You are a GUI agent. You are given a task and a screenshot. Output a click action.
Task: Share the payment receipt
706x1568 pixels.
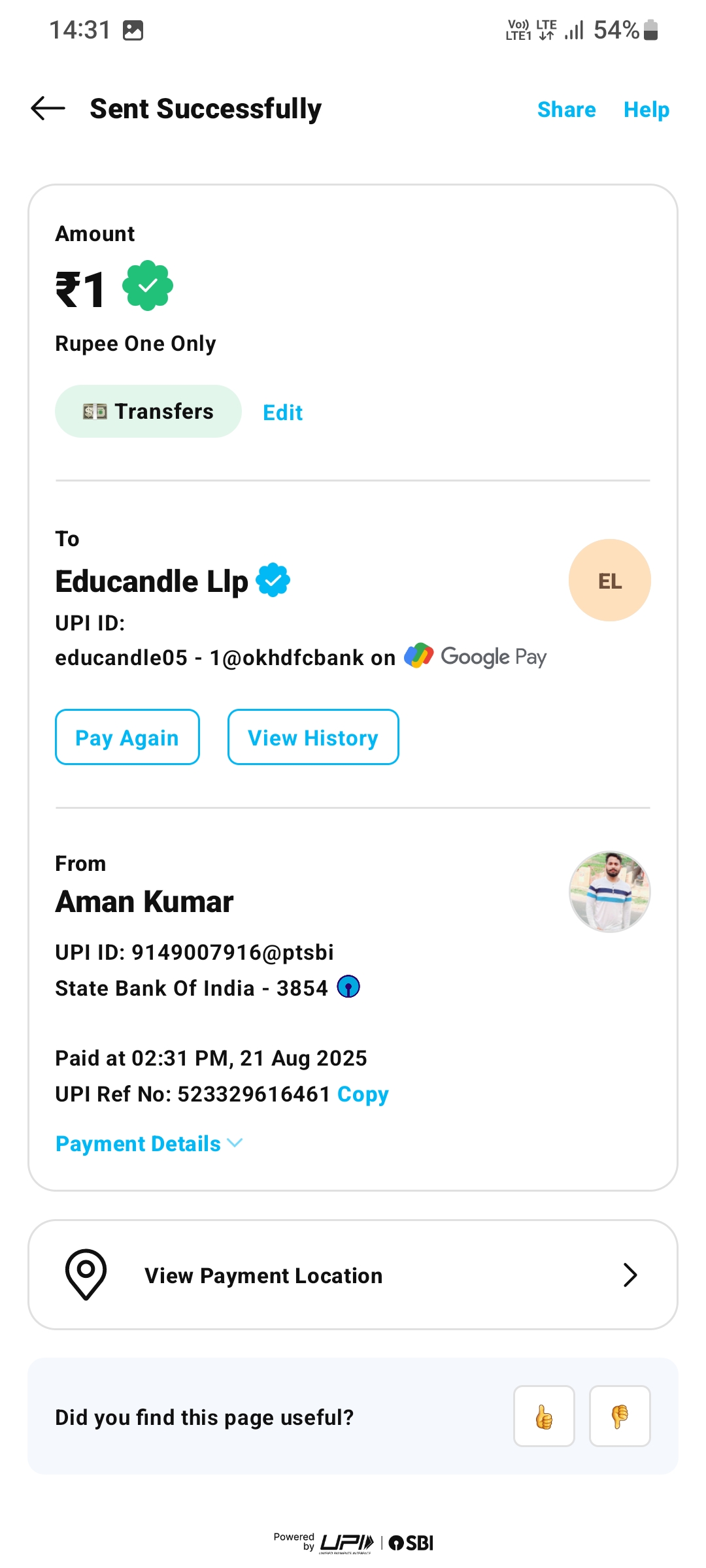[x=566, y=110]
